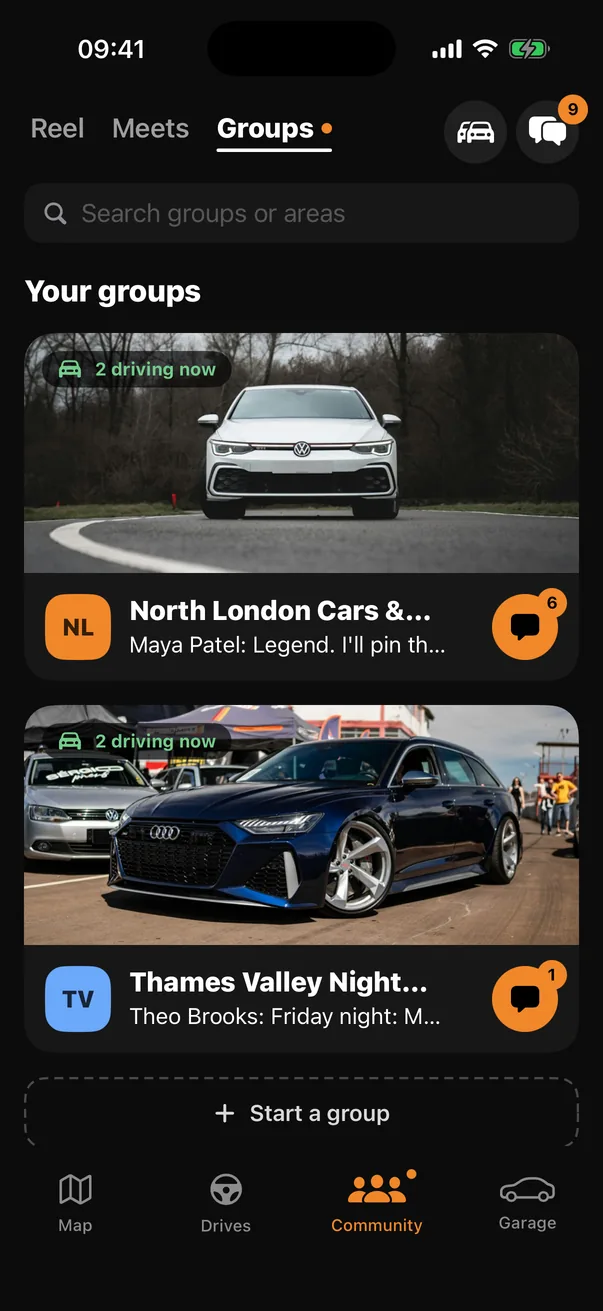Open the Garage tab
This screenshot has width=603, height=1311.
click(x=527, y=1203)
